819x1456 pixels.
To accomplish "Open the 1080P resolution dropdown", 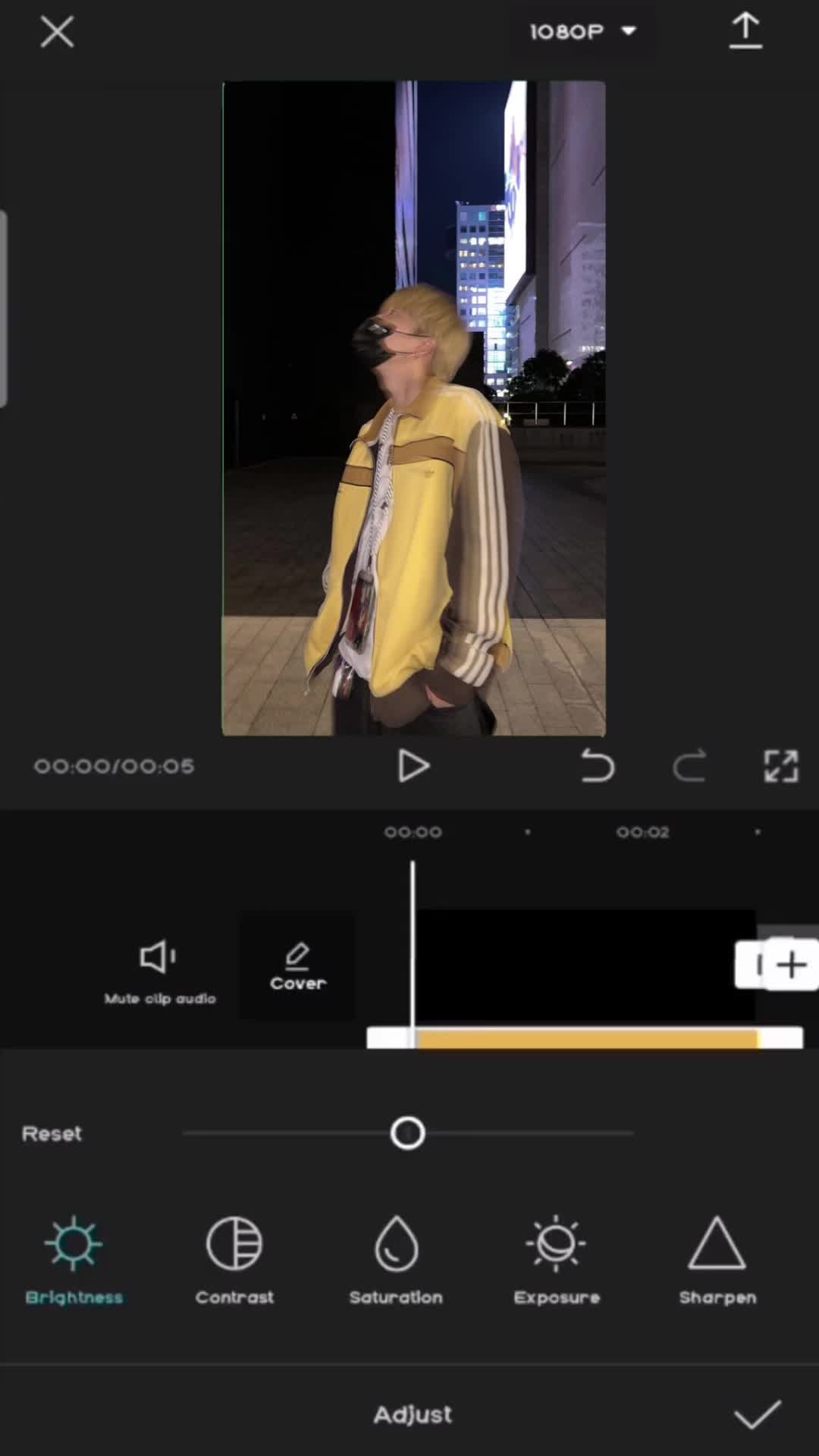I will point(582,32).
